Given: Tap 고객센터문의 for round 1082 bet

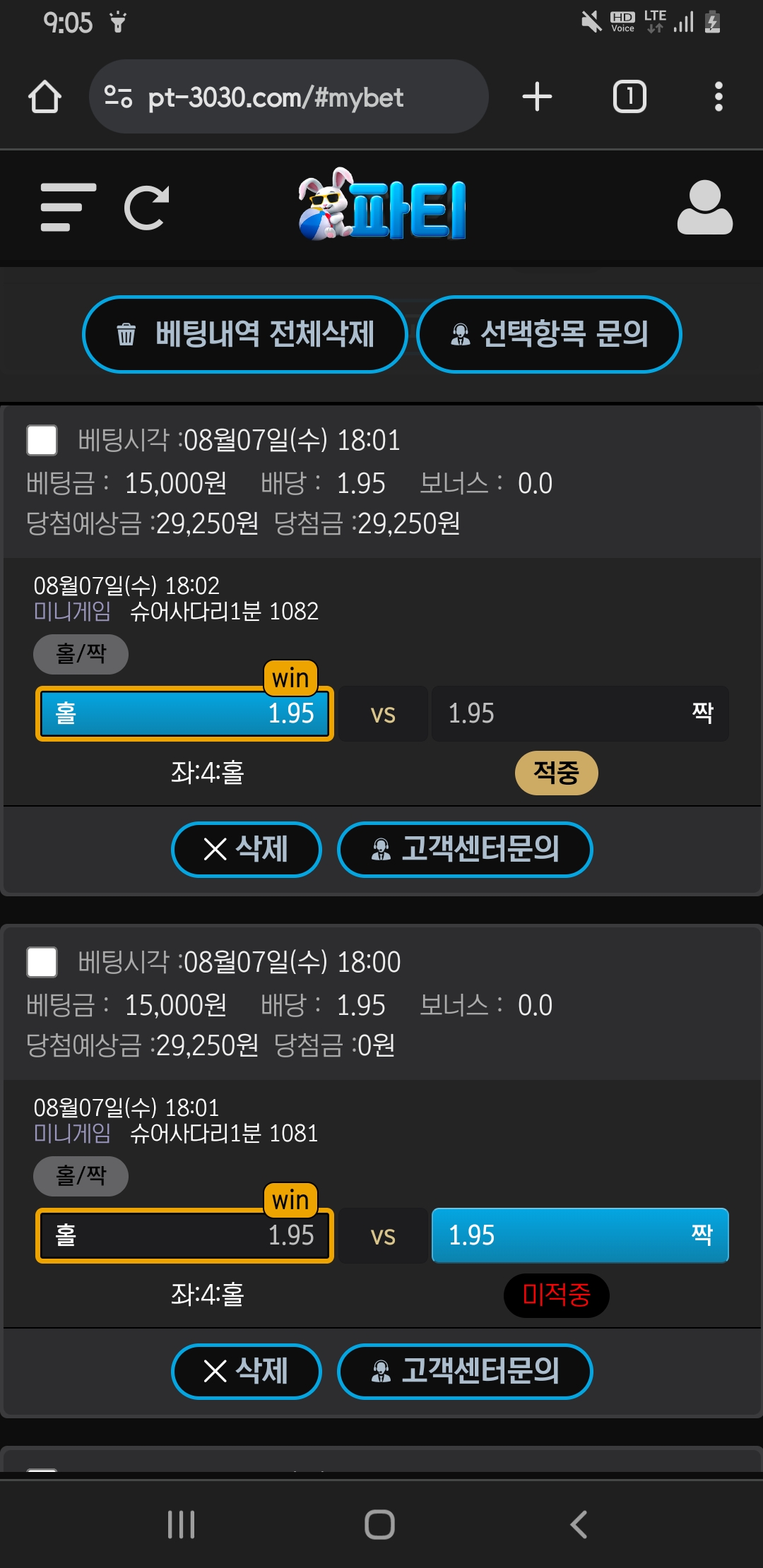Looking at the screenshot, I should tap(465, 849).
